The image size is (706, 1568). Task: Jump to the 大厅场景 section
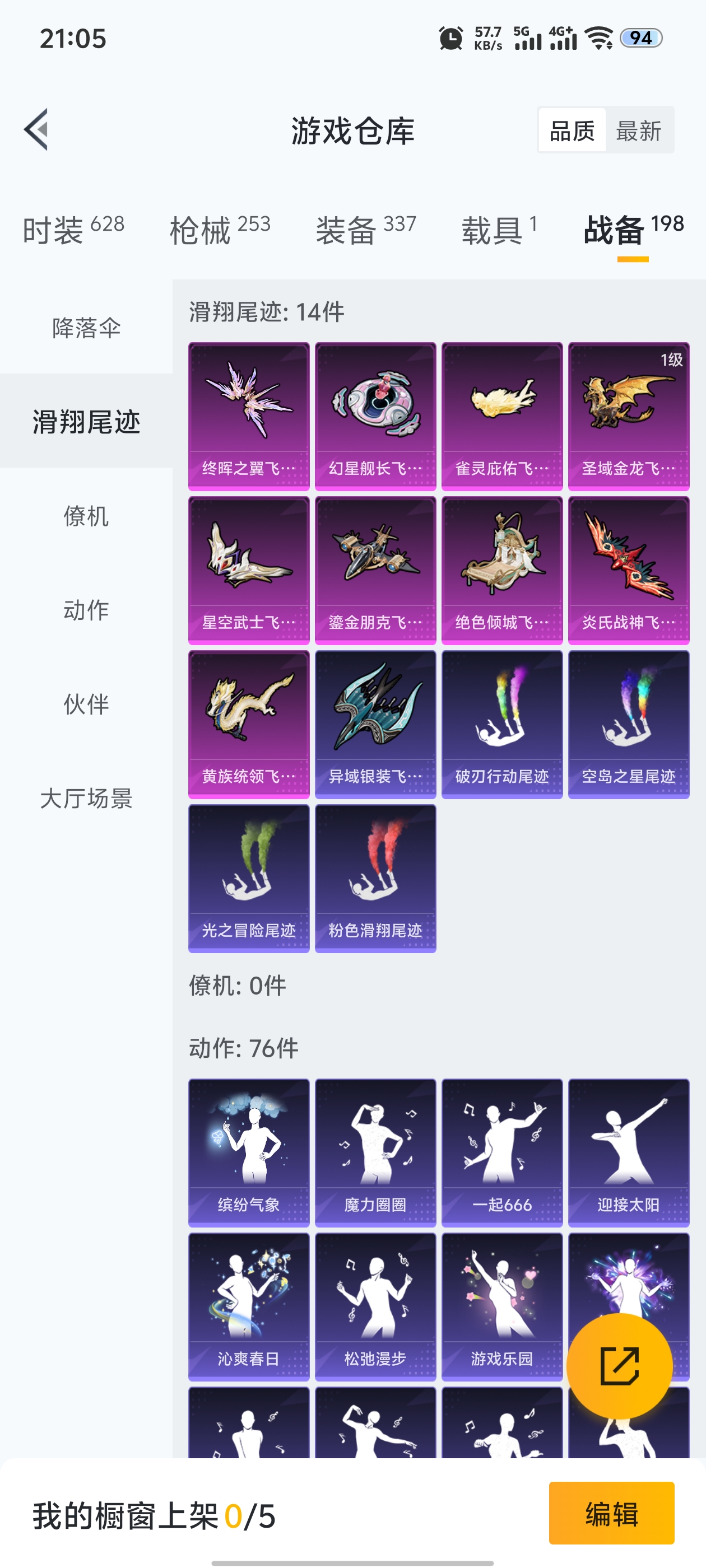(86, 798)
